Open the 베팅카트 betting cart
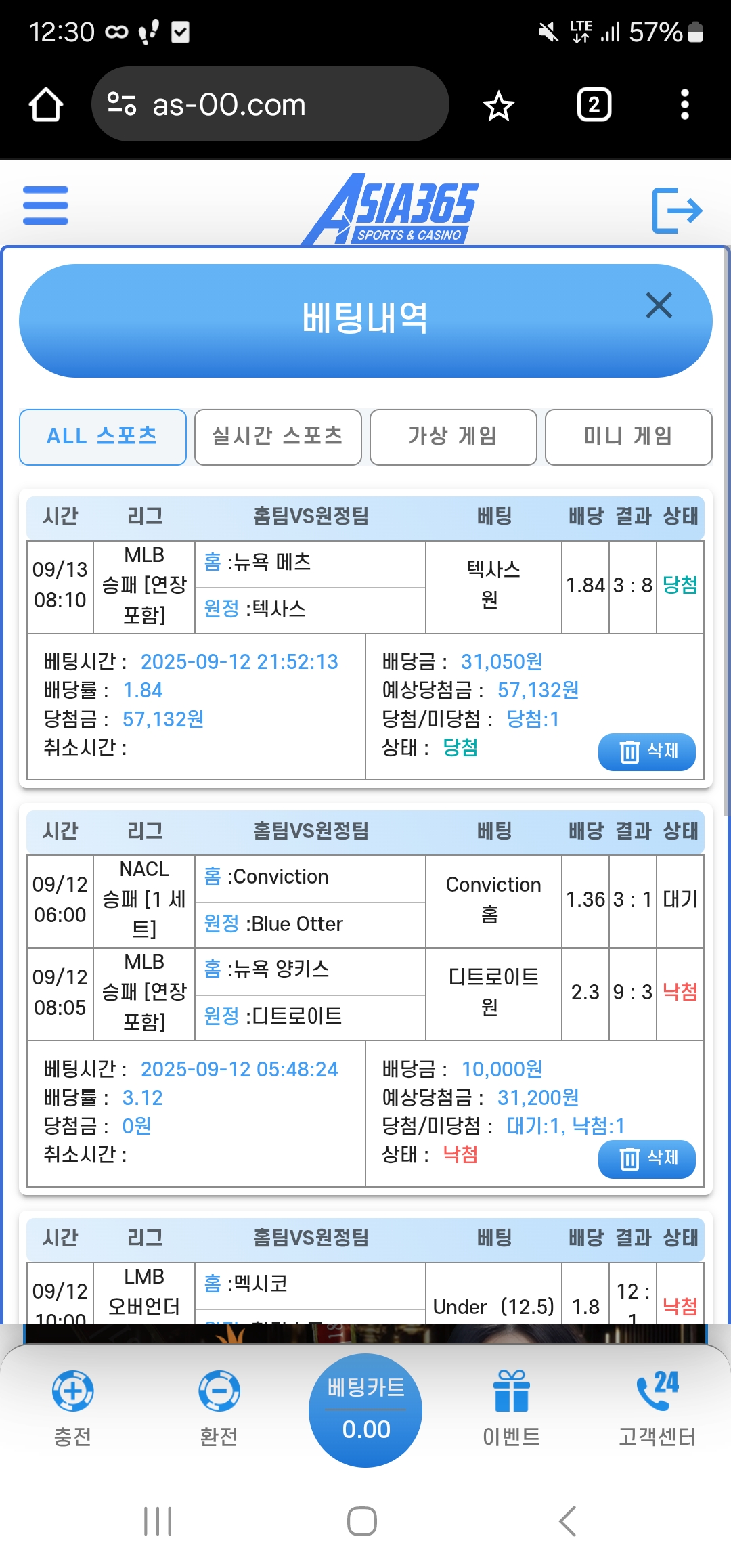This screenshot has width=731, height=1568. (365, 1410)
